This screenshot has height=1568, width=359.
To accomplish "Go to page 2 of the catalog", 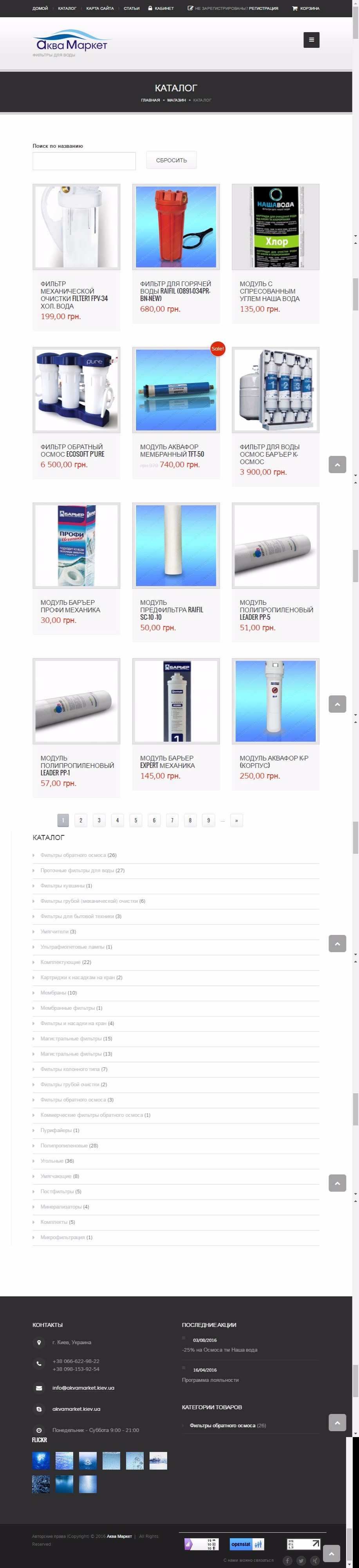I will [x=81, y=820].
